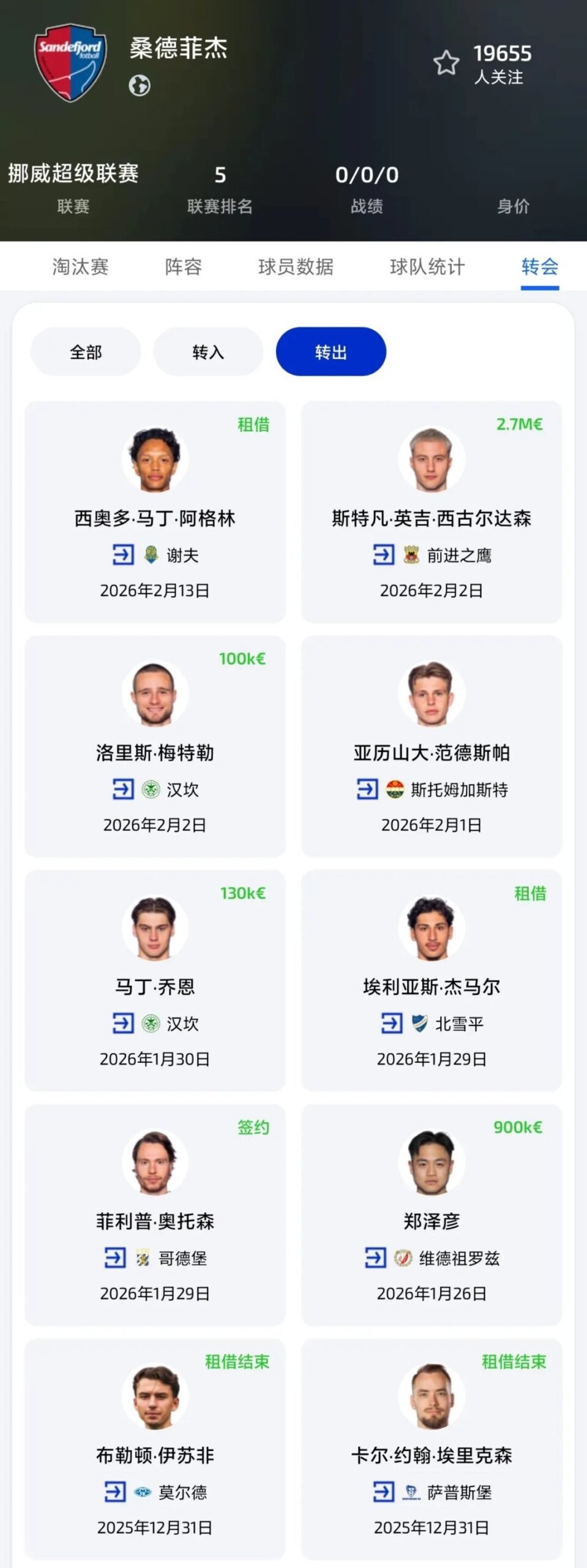Open 菲利普·奥托森 signing card
Screen dimensions: 587x1568
[x=155, y=1215]
